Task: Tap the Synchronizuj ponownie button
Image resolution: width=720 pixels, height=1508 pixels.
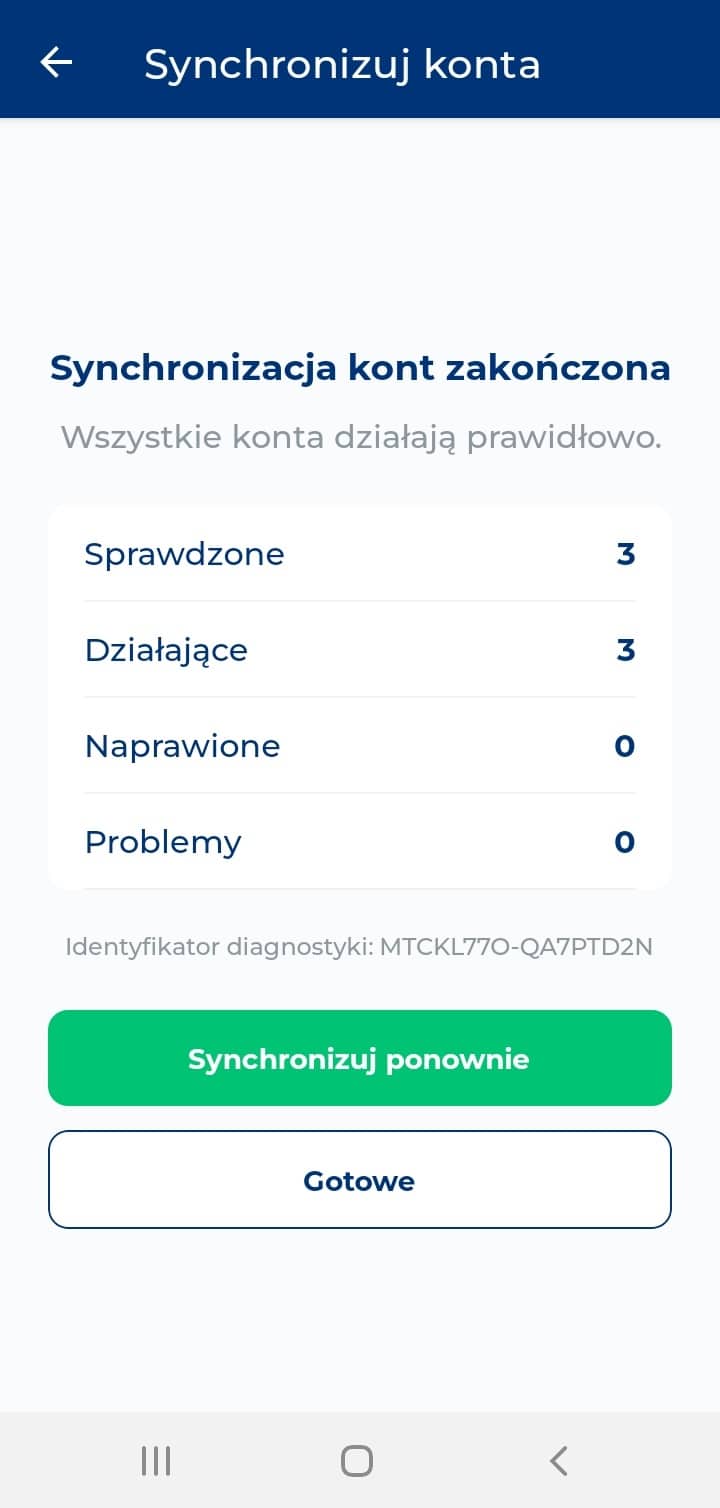Action: (360, 1058)
